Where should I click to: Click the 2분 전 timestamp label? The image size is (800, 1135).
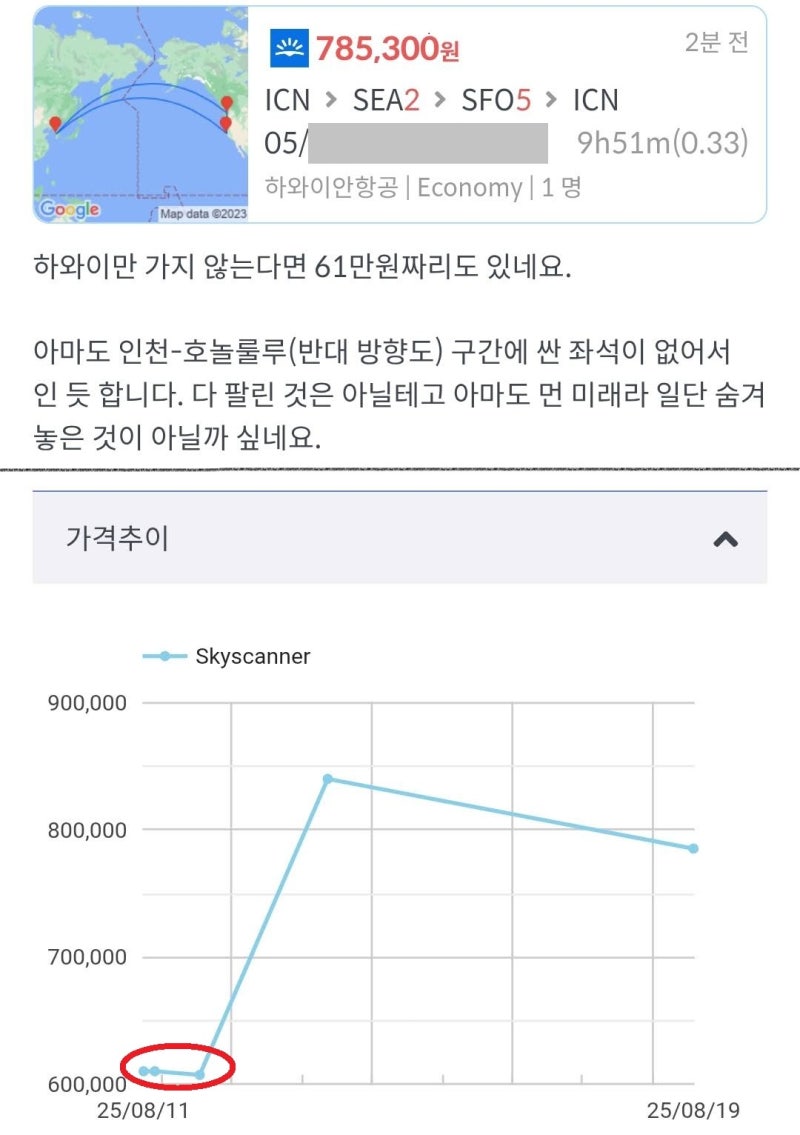718,44
